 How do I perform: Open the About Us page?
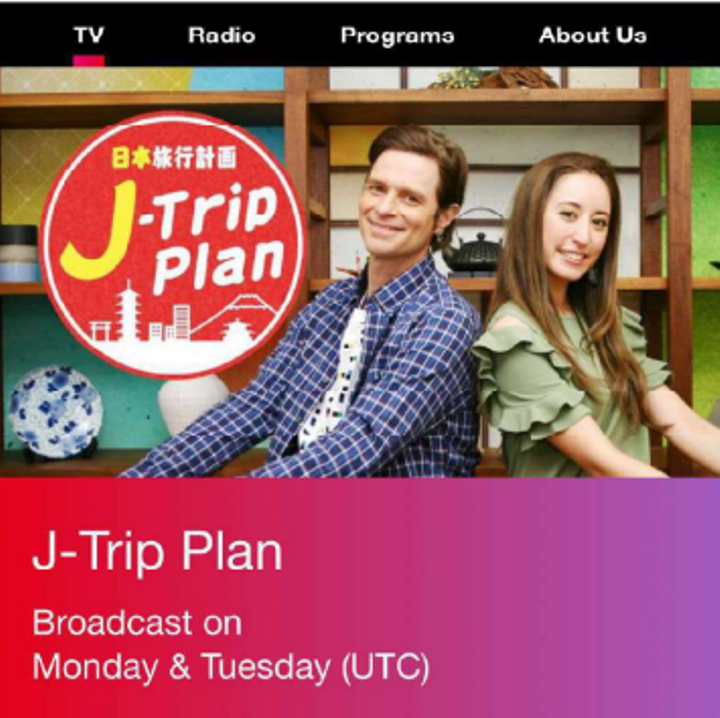point(592,36)
